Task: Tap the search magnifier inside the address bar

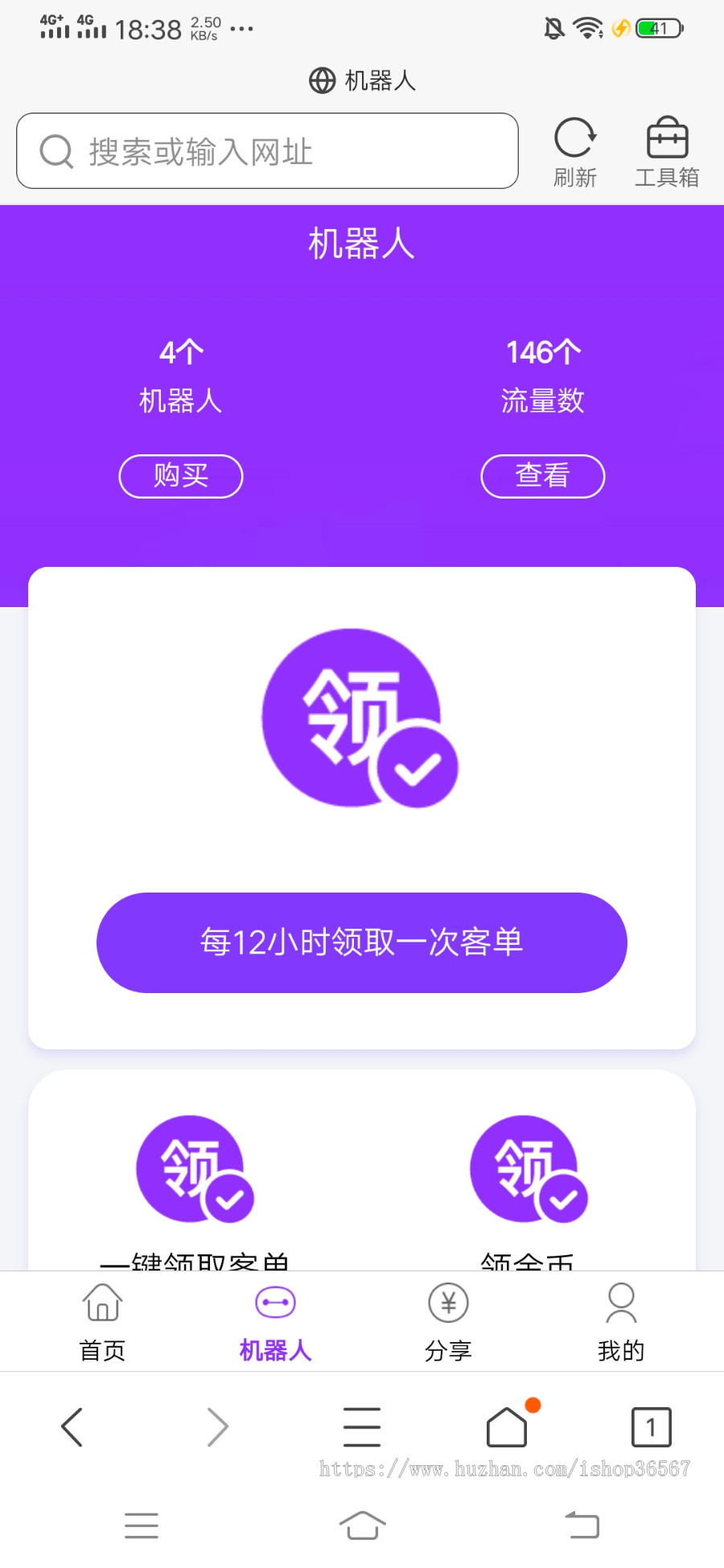Action: [55, 150]
